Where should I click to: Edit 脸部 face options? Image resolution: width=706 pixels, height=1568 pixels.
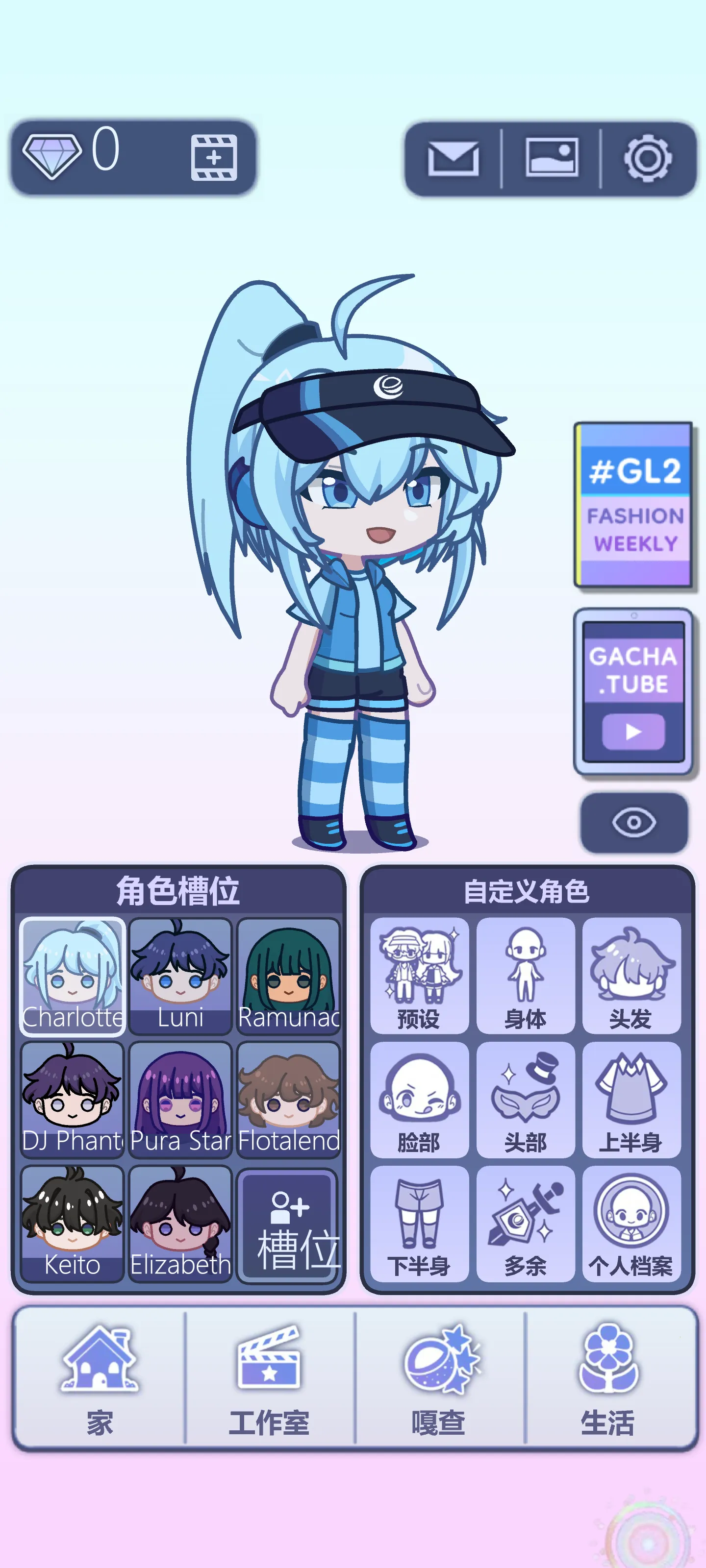[419, 1099]
